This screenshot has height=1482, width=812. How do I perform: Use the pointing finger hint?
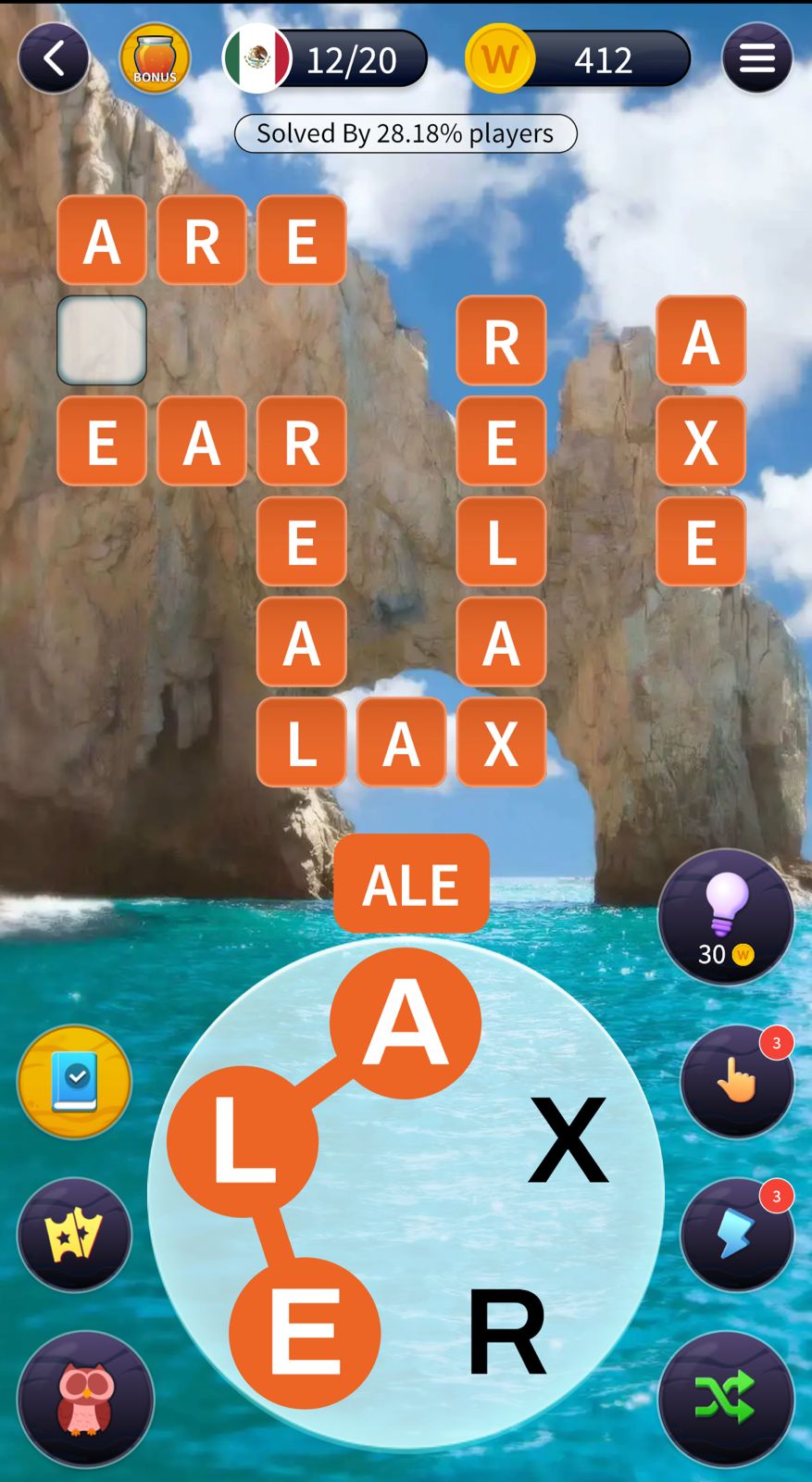coord(736,1081)
